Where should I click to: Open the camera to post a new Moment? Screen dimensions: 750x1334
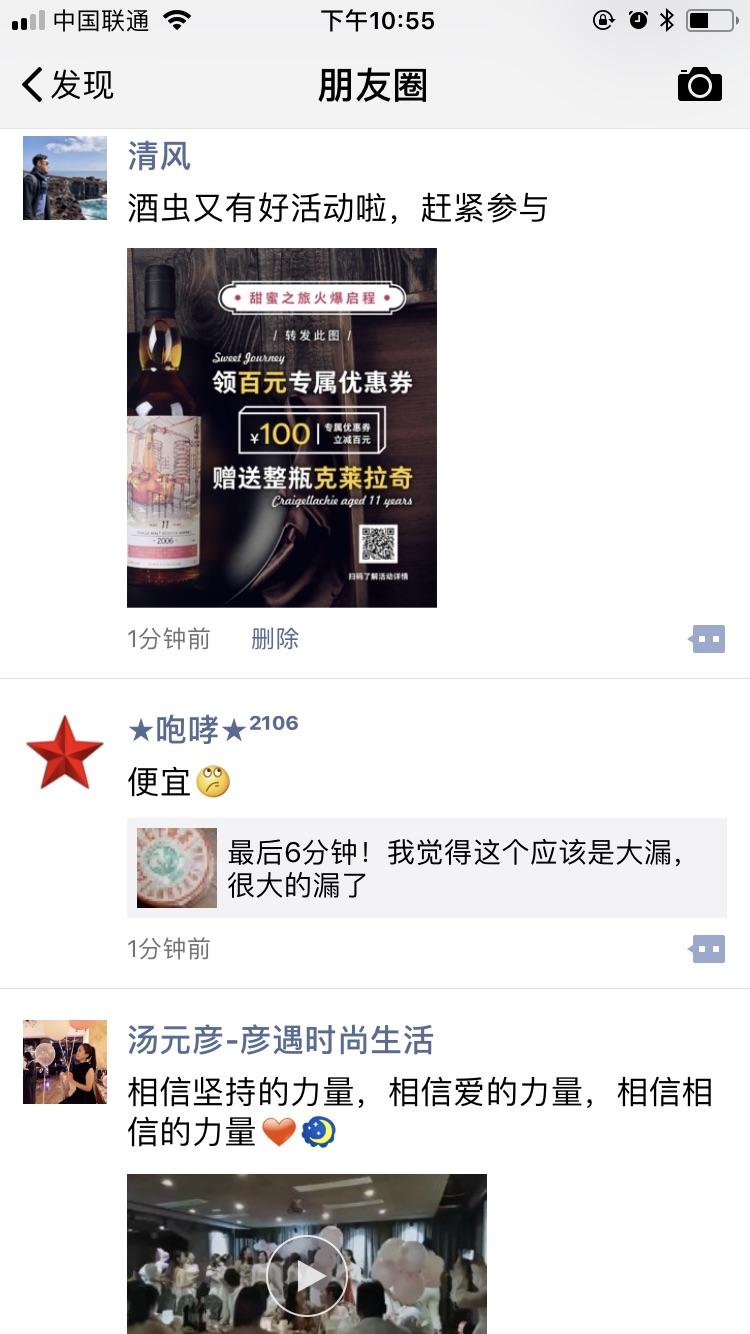point(699,85)
